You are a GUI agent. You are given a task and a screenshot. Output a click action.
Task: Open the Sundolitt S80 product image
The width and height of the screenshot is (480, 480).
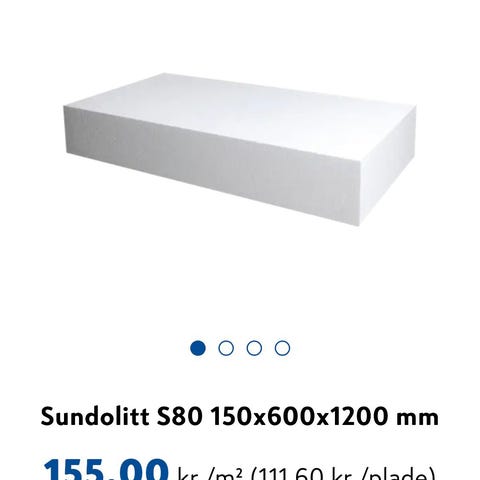(x=239, y=149)
